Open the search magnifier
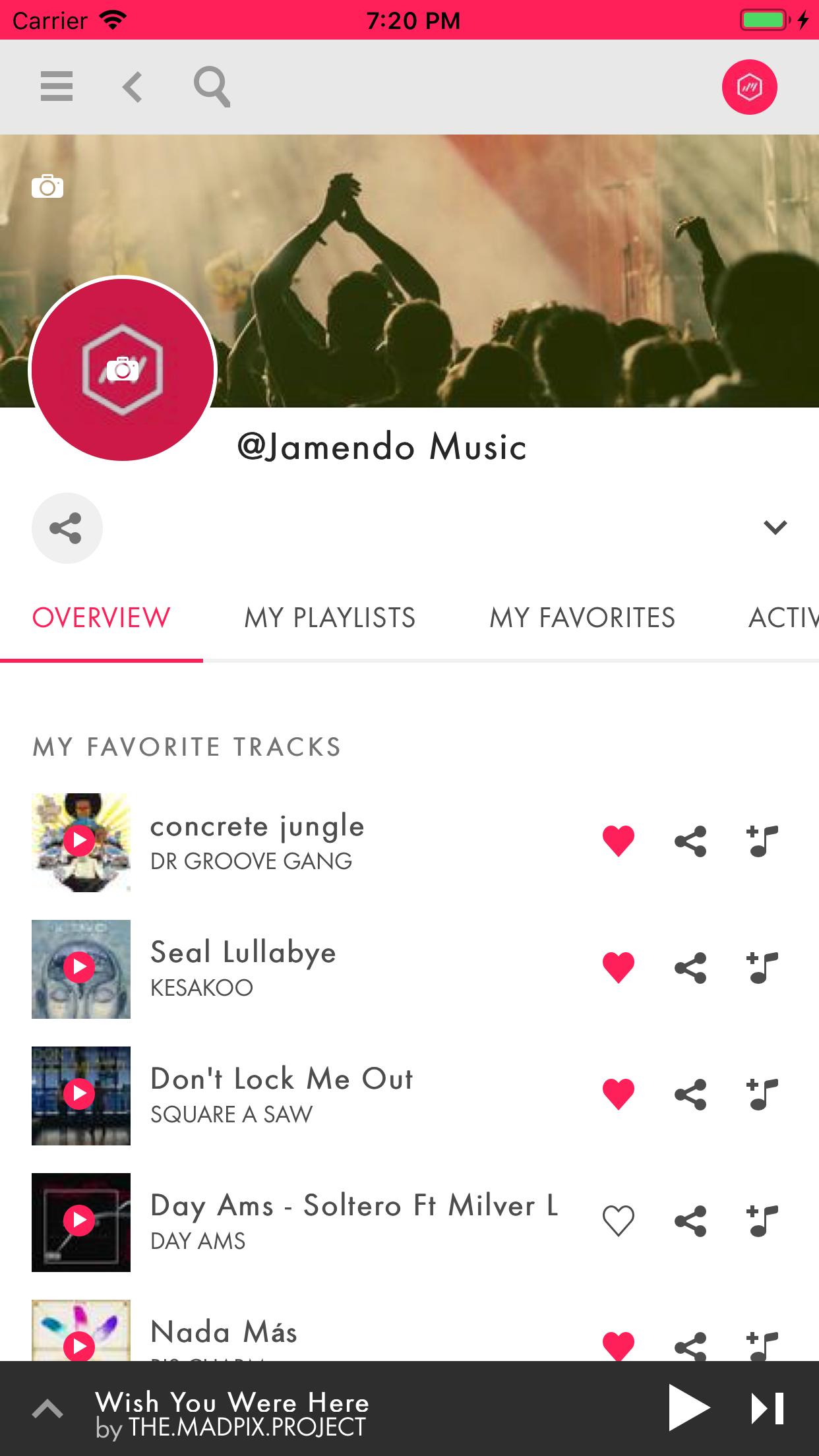819x1456 pixels. 212,86
